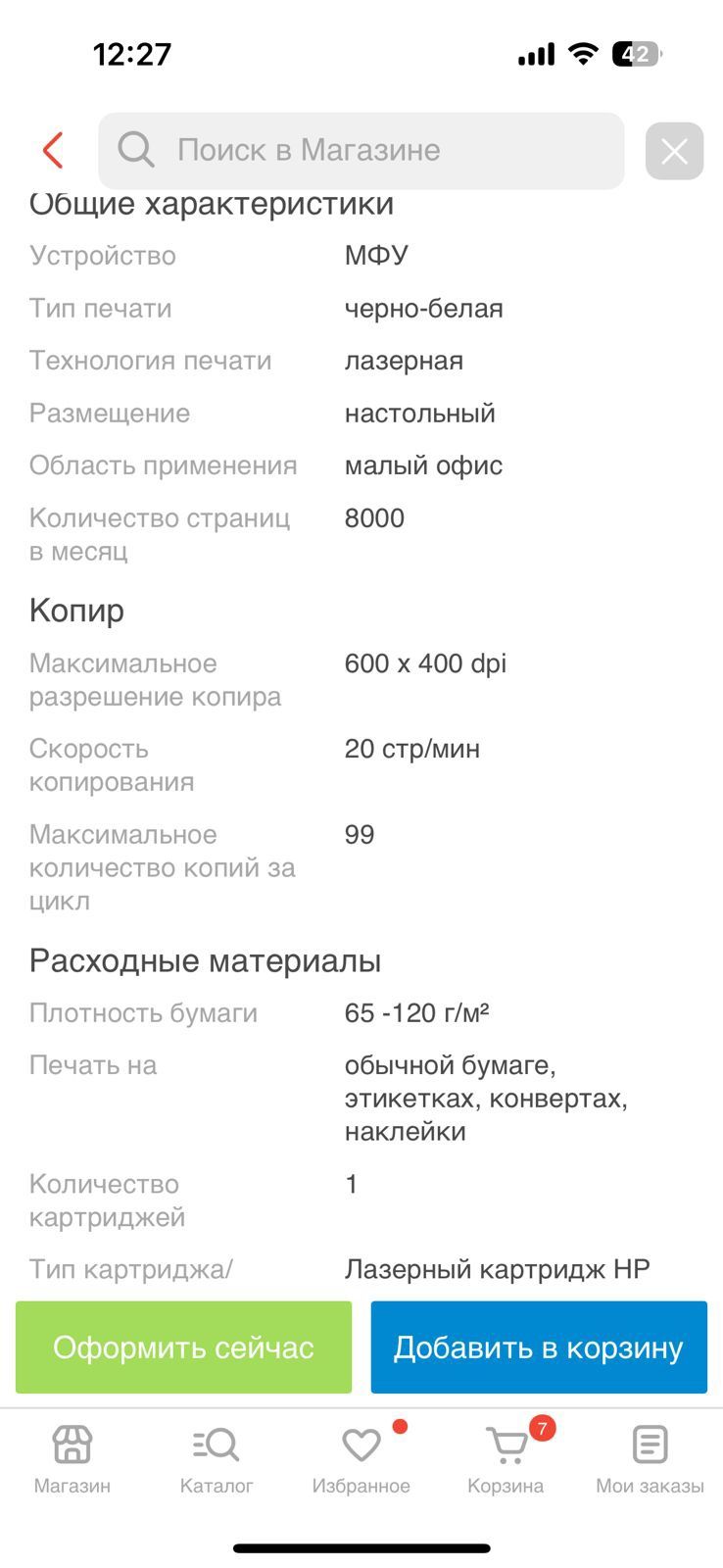Open the Каталог tab
The width and height of the screenshot is (723, 1568).
(217, 1459)
